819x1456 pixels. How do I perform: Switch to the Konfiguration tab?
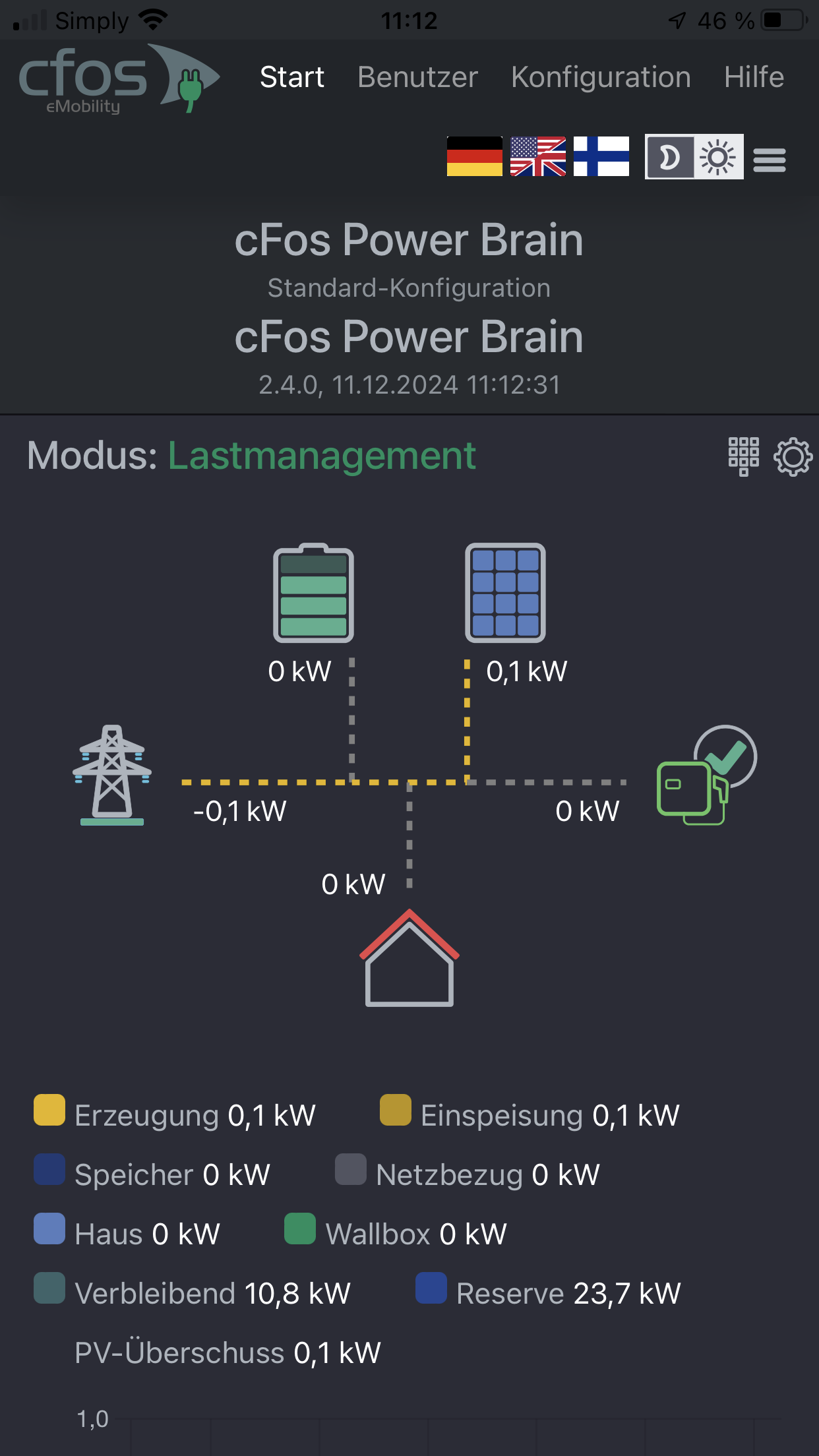tap(601, 77)
